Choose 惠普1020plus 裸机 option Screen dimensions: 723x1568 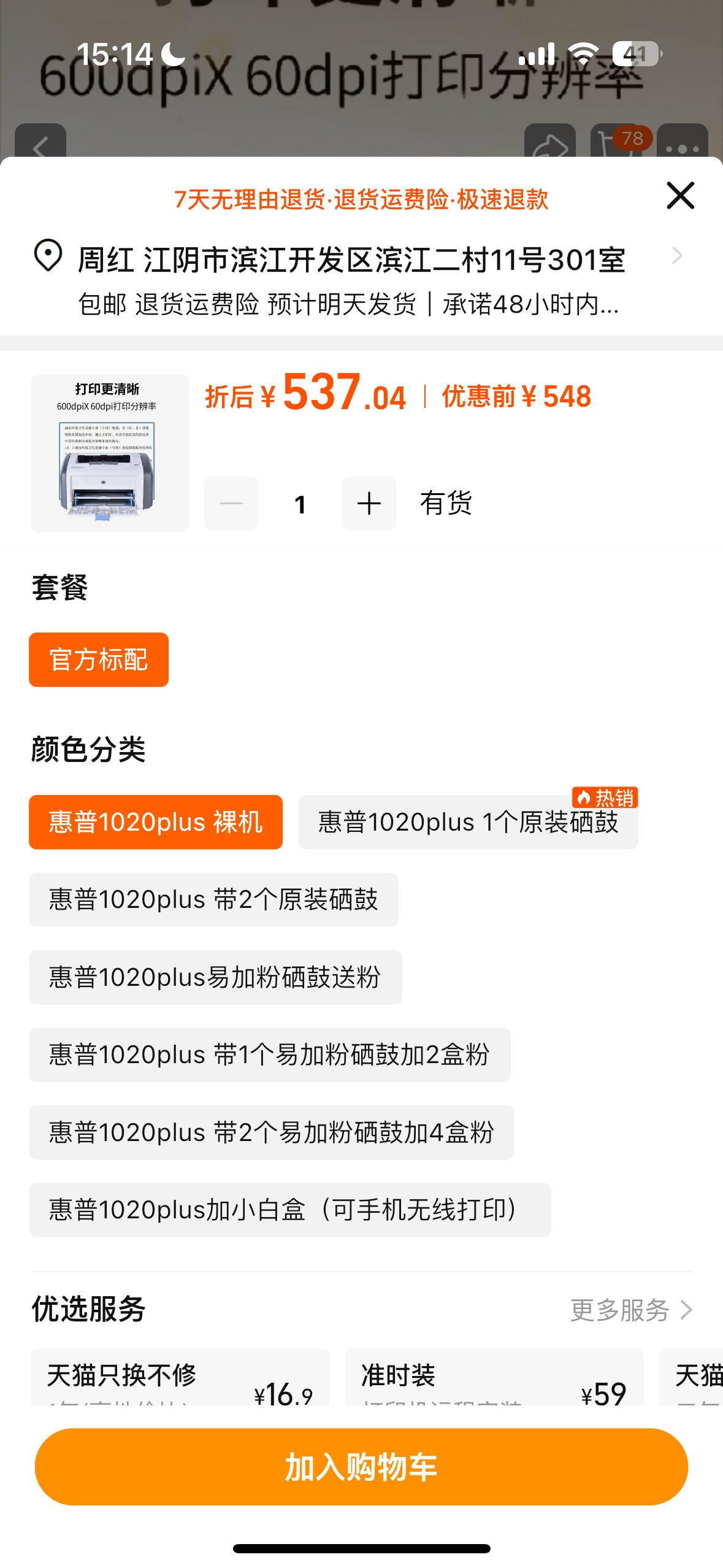[156, 822]
